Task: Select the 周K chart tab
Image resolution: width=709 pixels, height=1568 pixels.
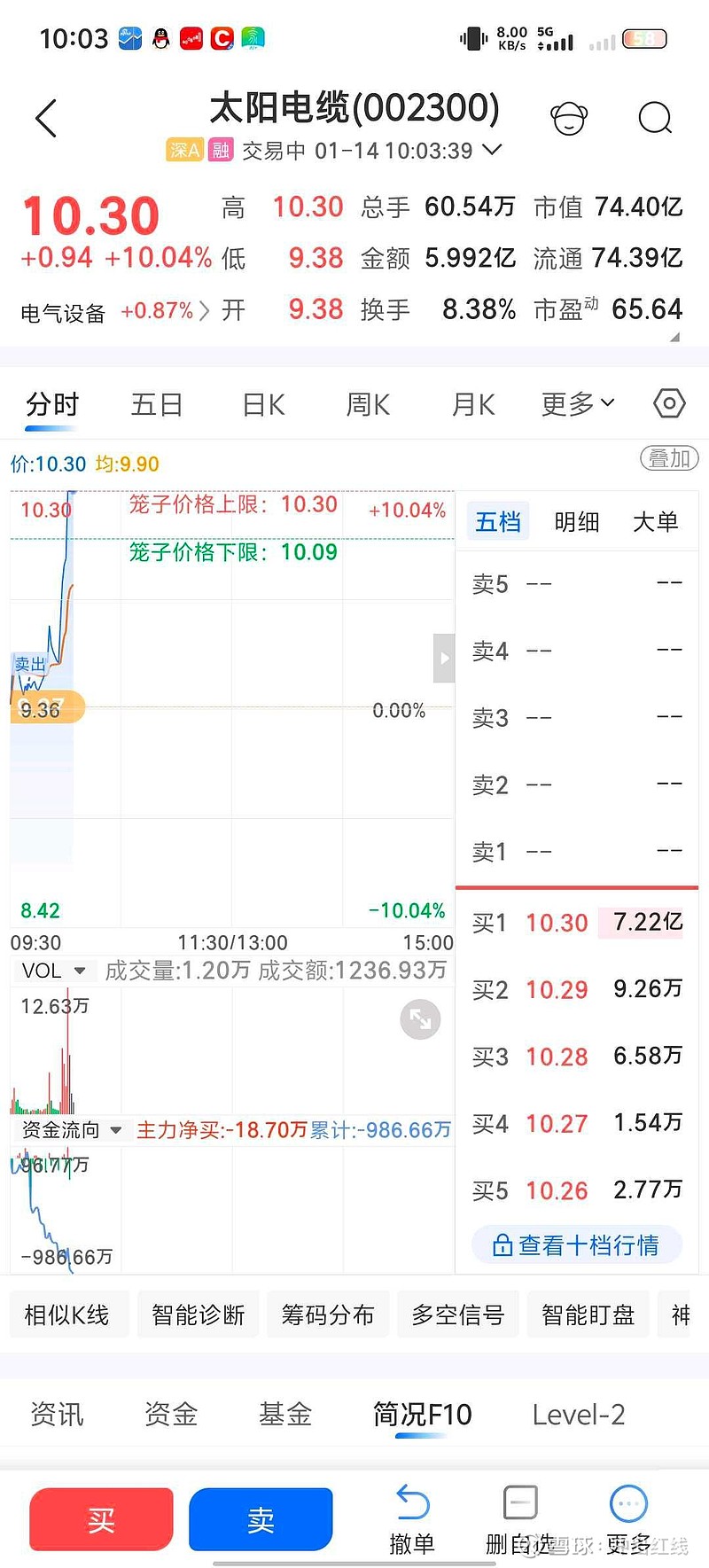Action: click(368, 405)
